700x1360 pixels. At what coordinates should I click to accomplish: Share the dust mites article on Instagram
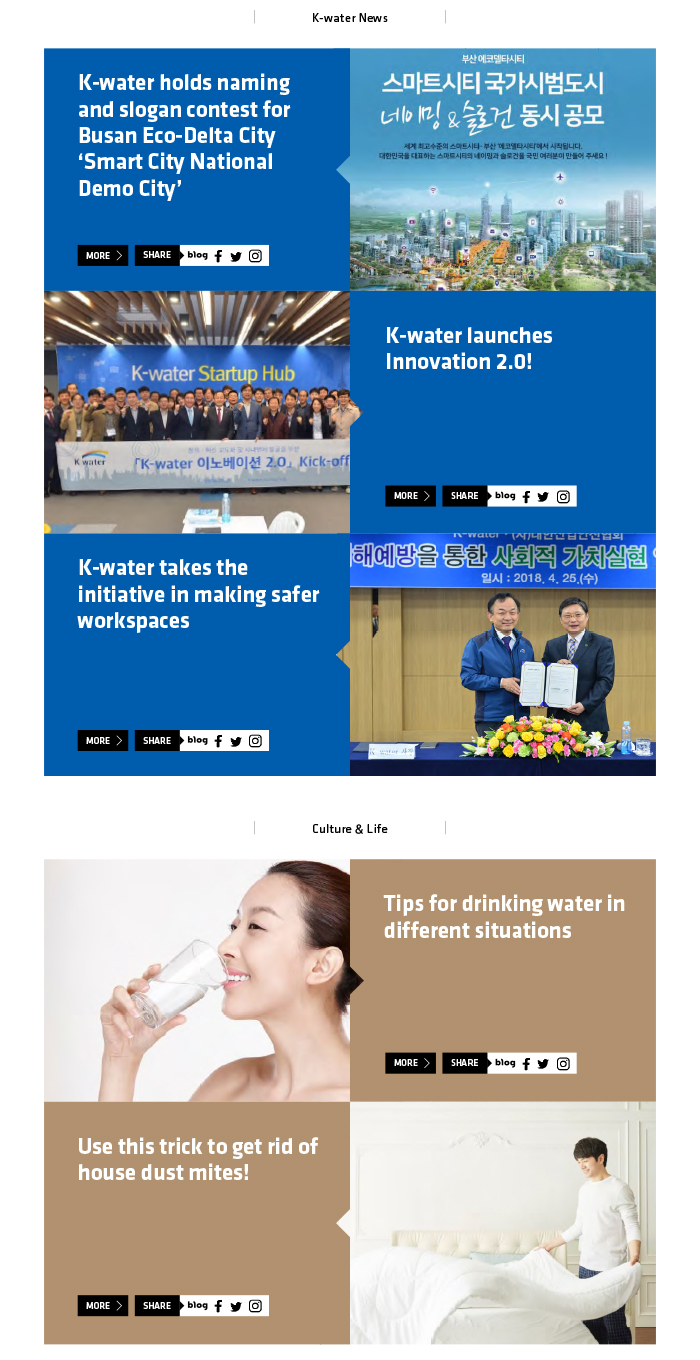[x=255, y=1306]
